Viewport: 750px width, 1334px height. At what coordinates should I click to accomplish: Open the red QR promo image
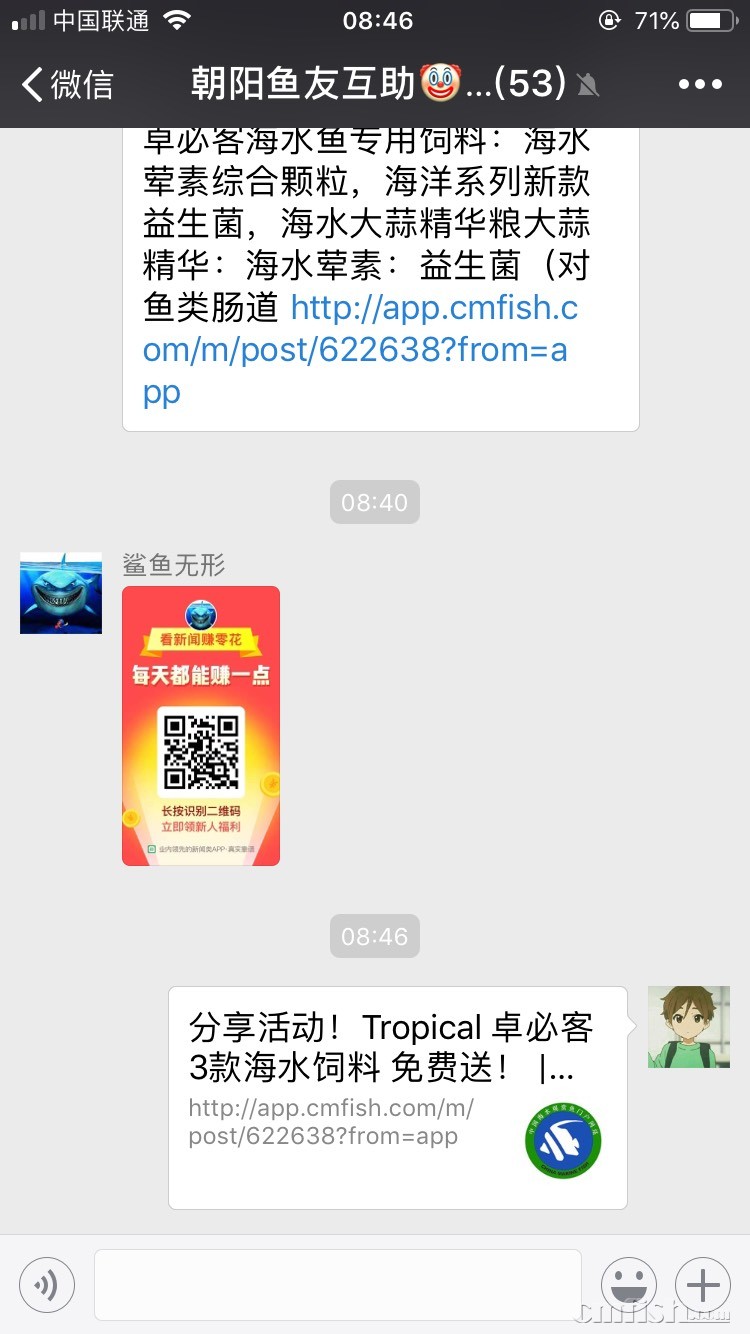pyautogui.click(x=201, y=725)
